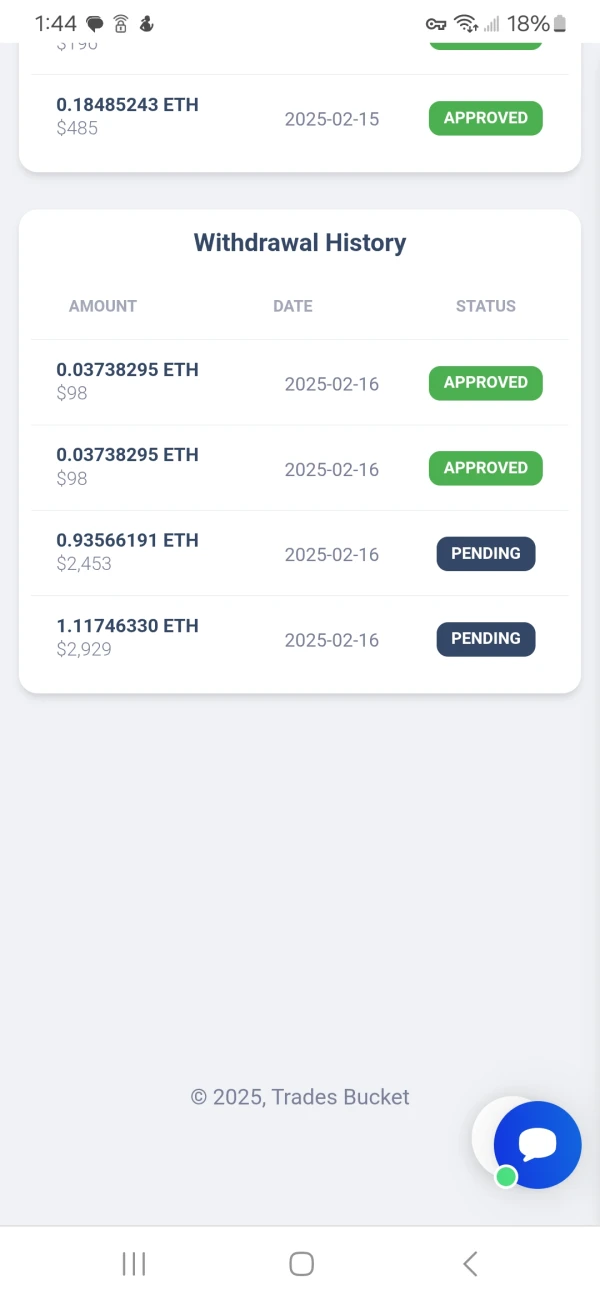Viewport: 600px width, 1300px height.
Task: Open the recent apps view
Action: click(x=133, y=1264)
